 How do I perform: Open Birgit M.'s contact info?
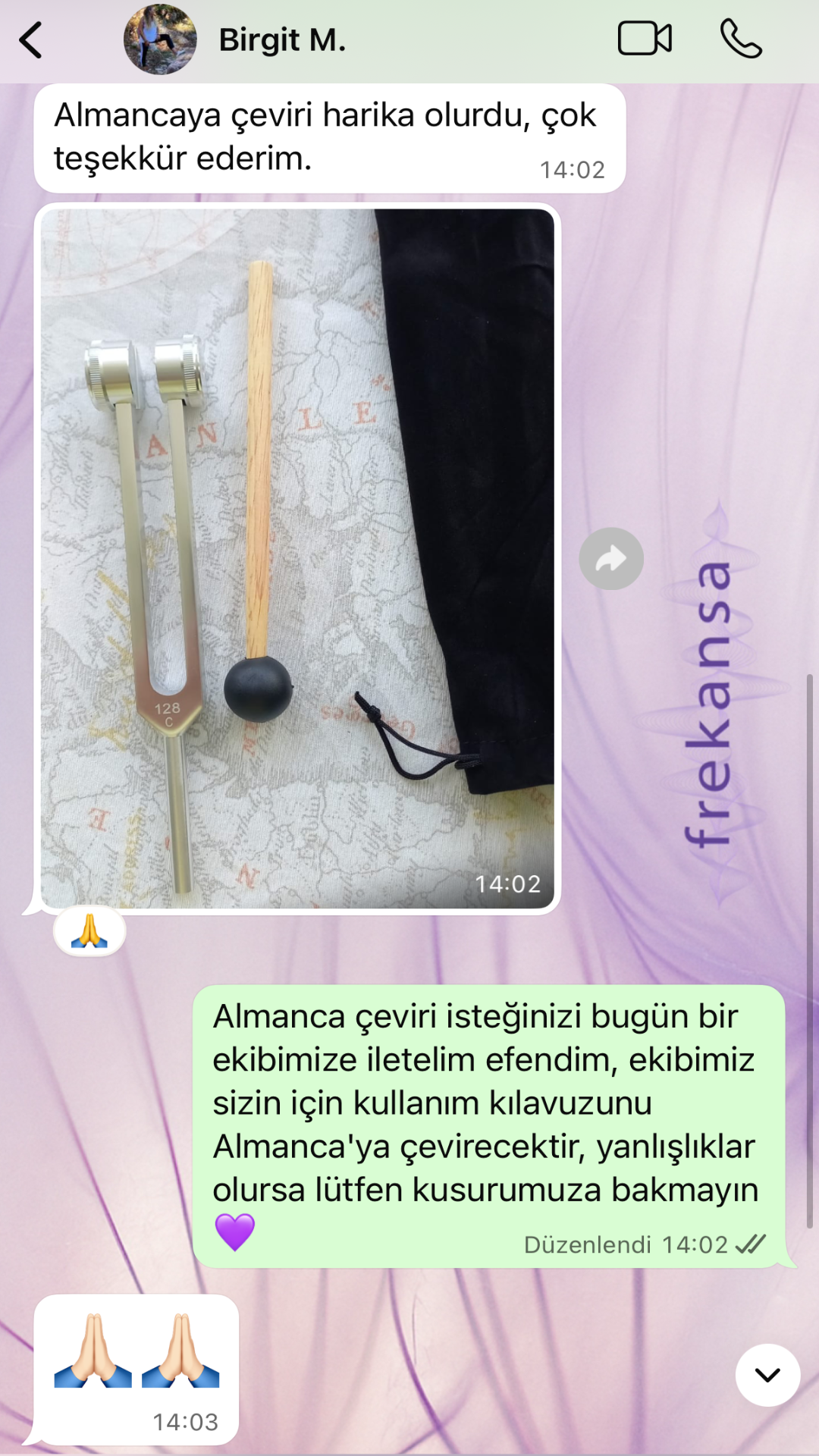pos(281,40)
